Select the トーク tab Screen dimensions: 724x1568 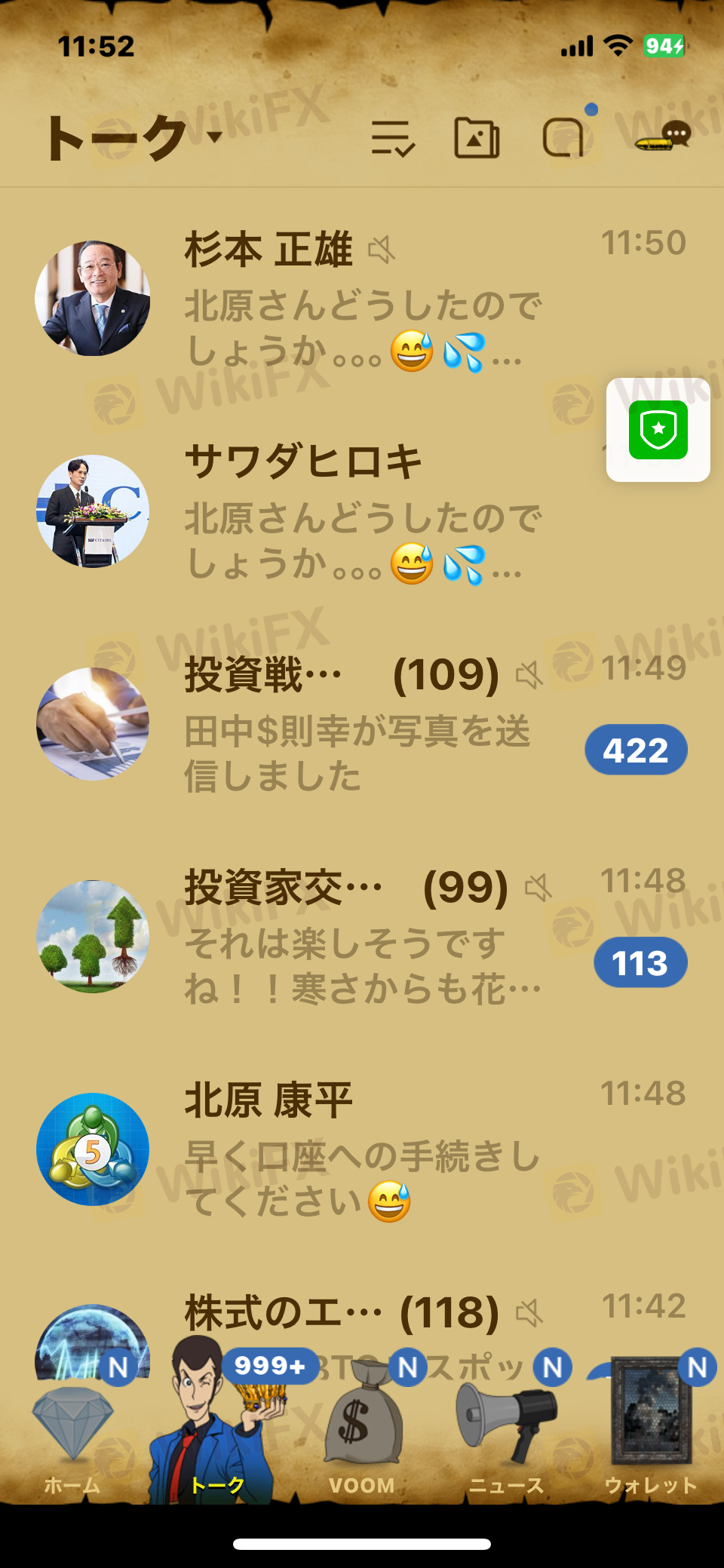216,1441
